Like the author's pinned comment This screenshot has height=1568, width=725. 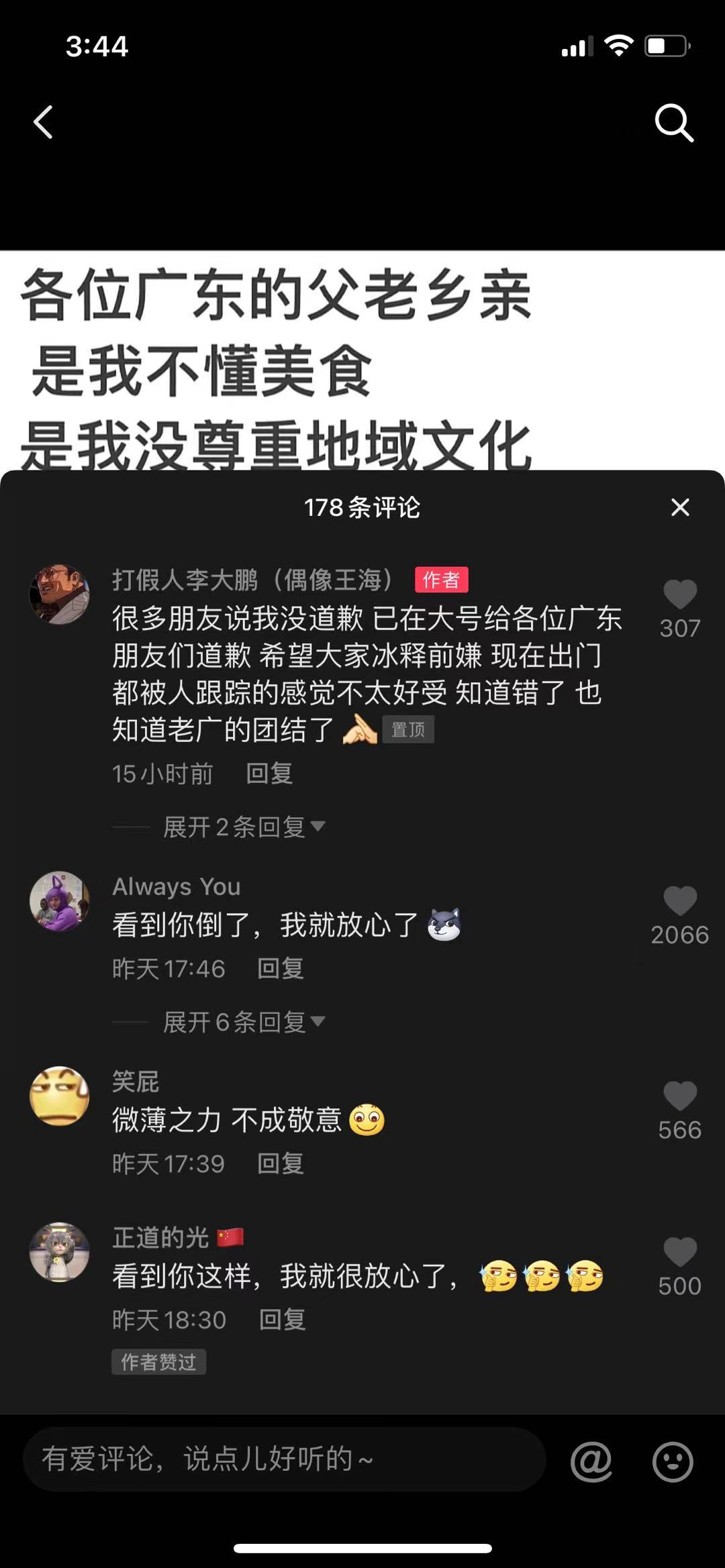679,594
